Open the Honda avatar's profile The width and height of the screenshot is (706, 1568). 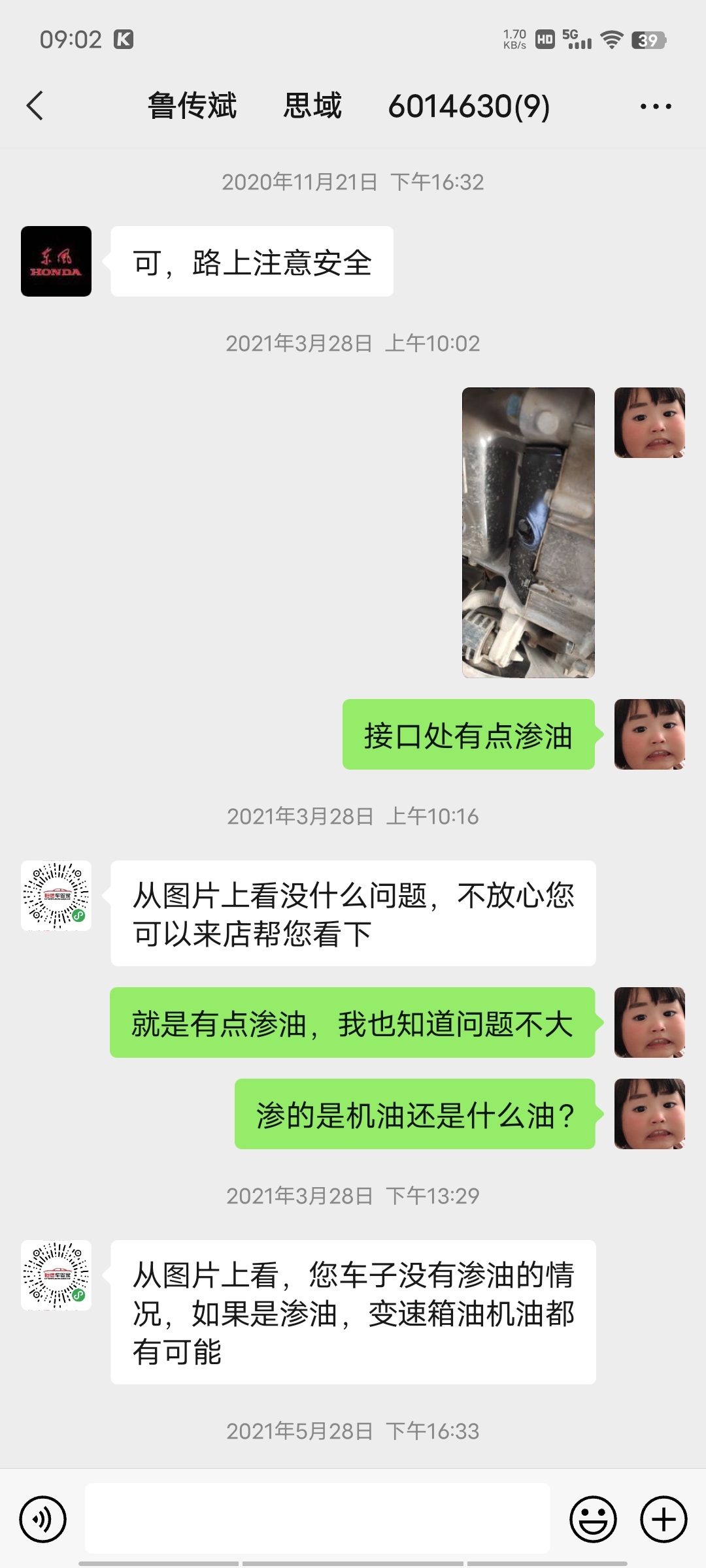56,261
